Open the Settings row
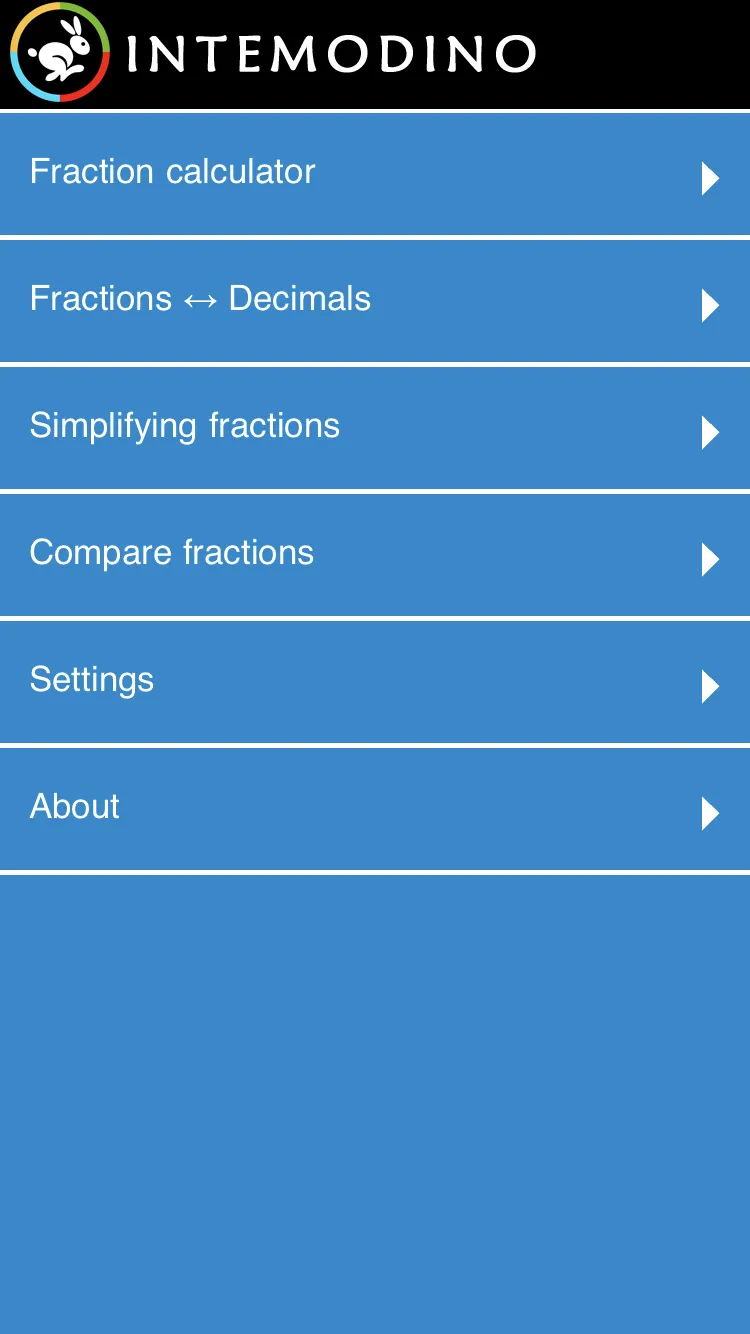 pos(375,681)
